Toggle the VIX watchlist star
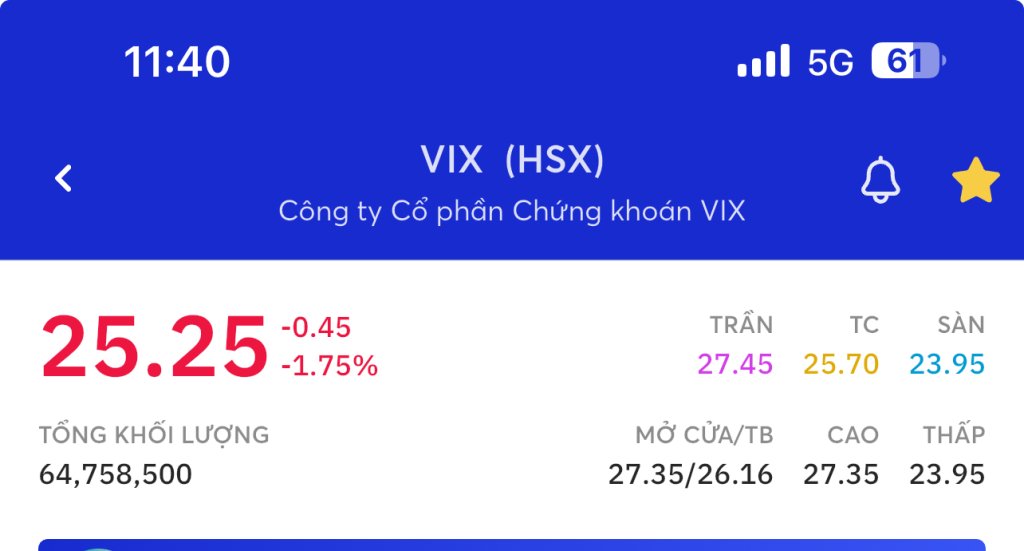This screenshot has height=551, width=1024. click(x=975, y=181)
